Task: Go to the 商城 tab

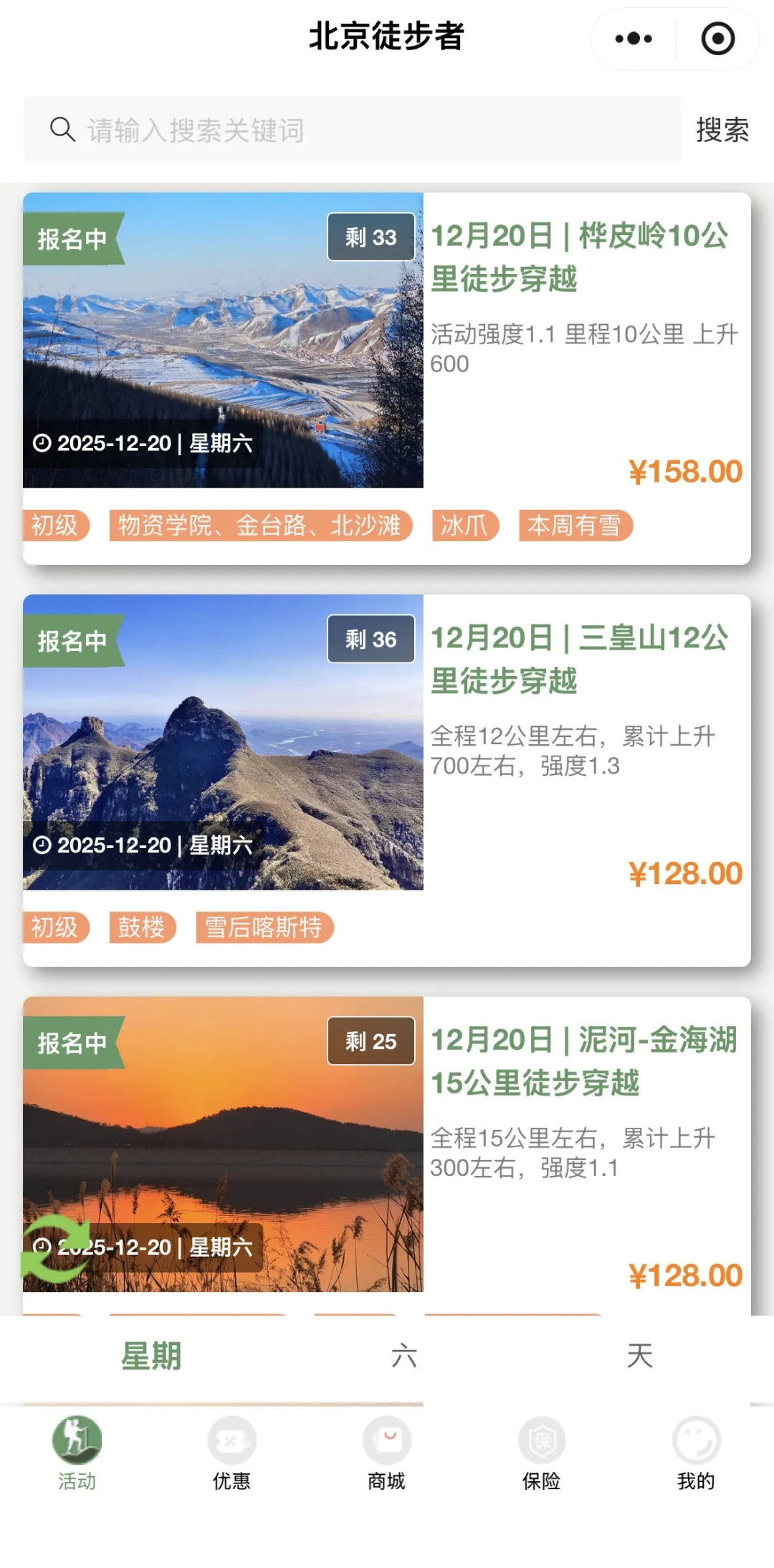Action: click(x=386, y=1453)
